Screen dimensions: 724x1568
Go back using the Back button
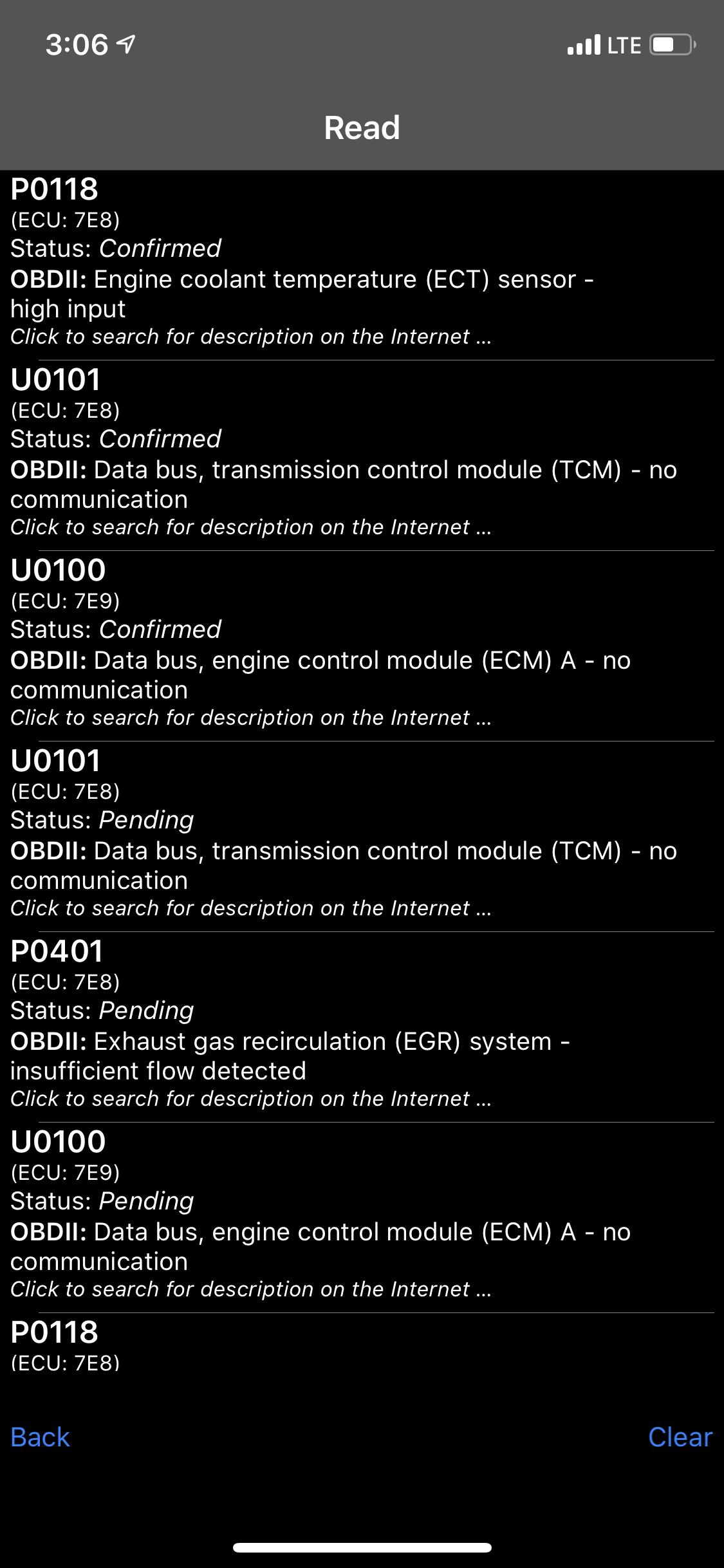click(40, 1437)
